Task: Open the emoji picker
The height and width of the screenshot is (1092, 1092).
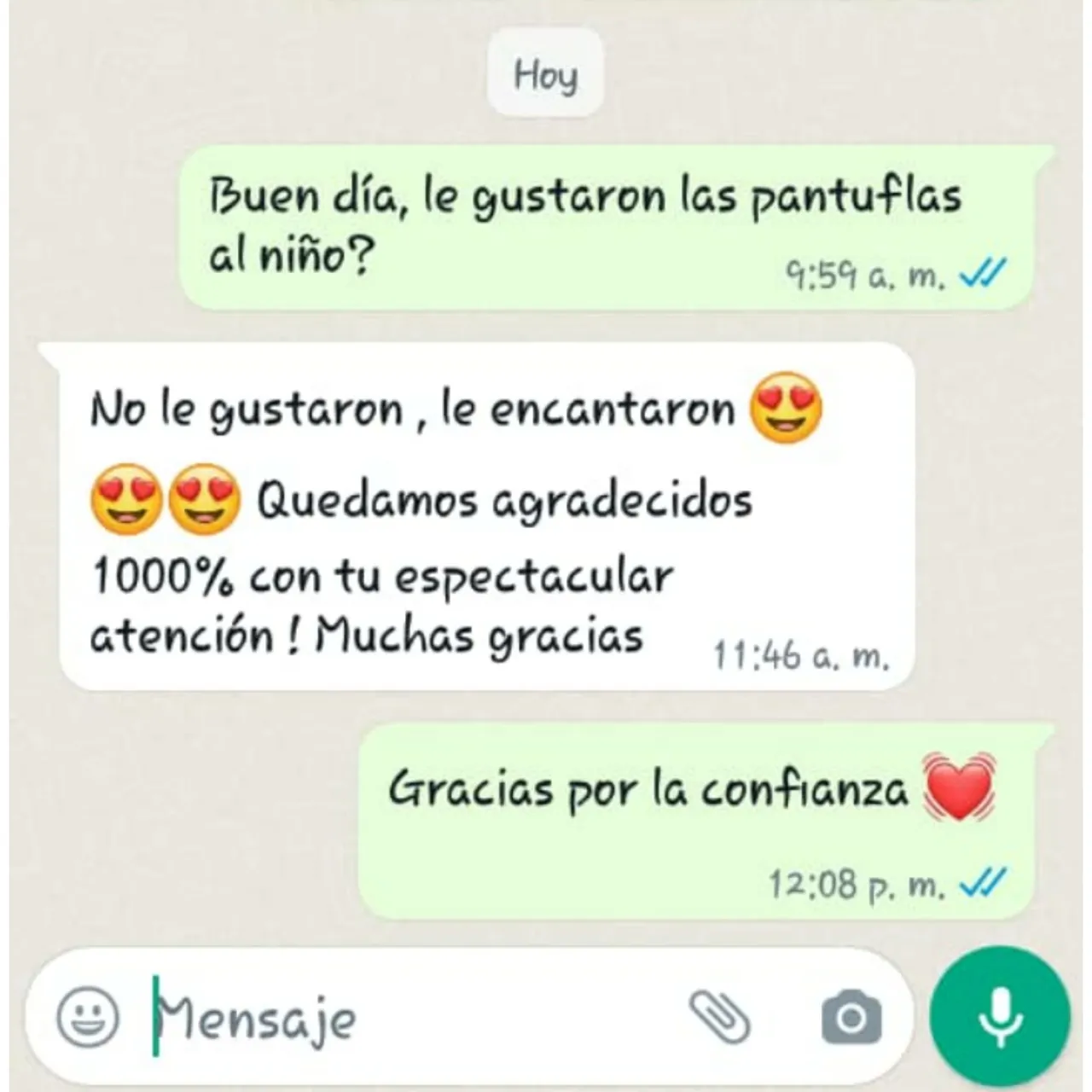Action: click(87, 1017)
